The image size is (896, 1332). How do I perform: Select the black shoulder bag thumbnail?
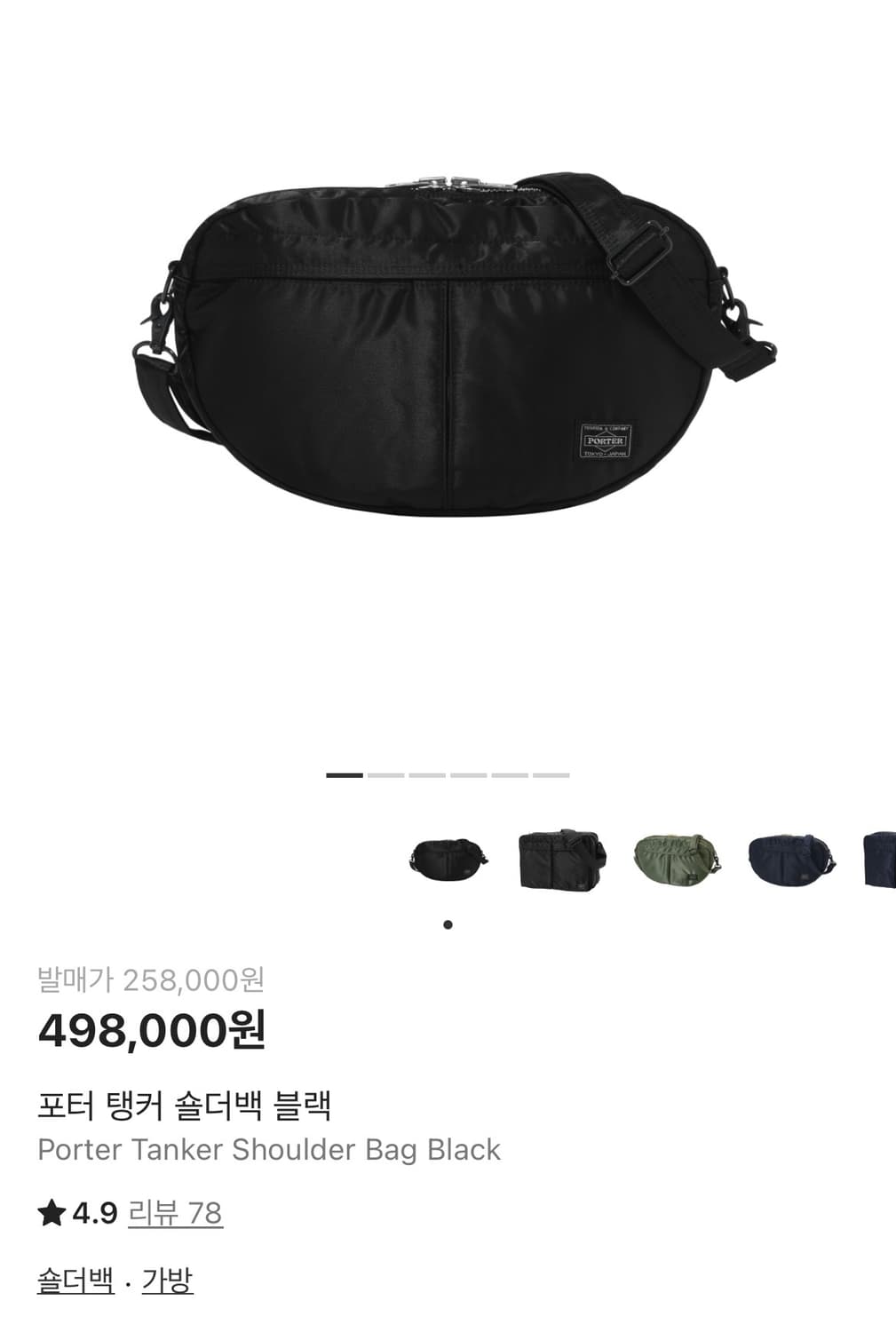tap(448, 857)
